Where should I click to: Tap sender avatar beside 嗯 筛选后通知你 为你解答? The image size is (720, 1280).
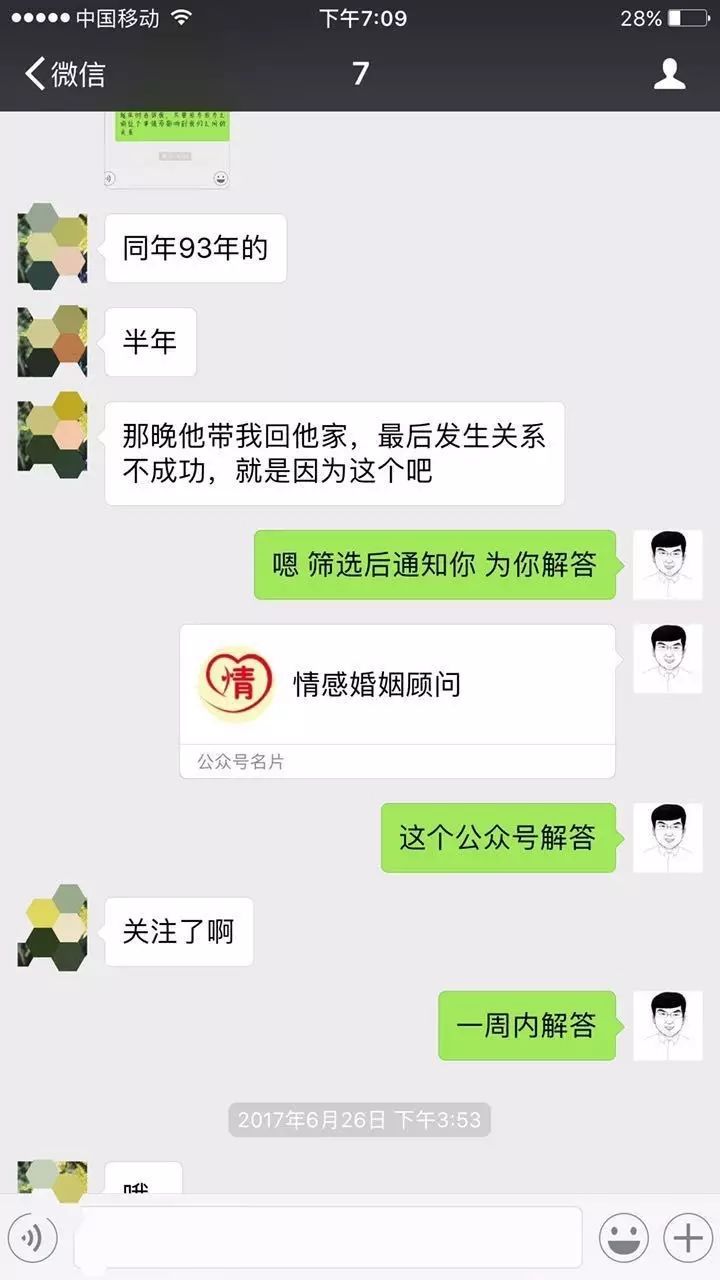[667, 565]
